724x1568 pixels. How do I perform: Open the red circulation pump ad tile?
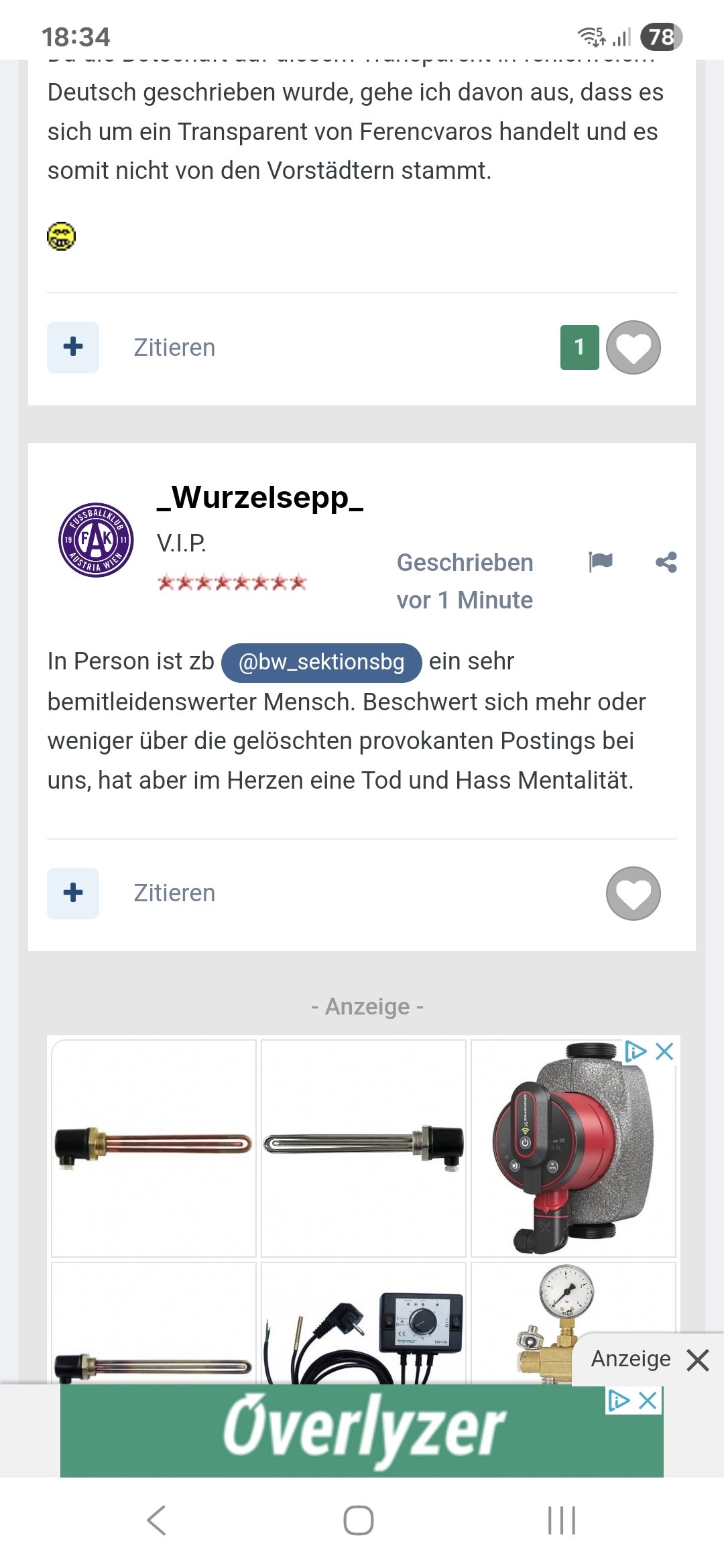coord(573,1148)
